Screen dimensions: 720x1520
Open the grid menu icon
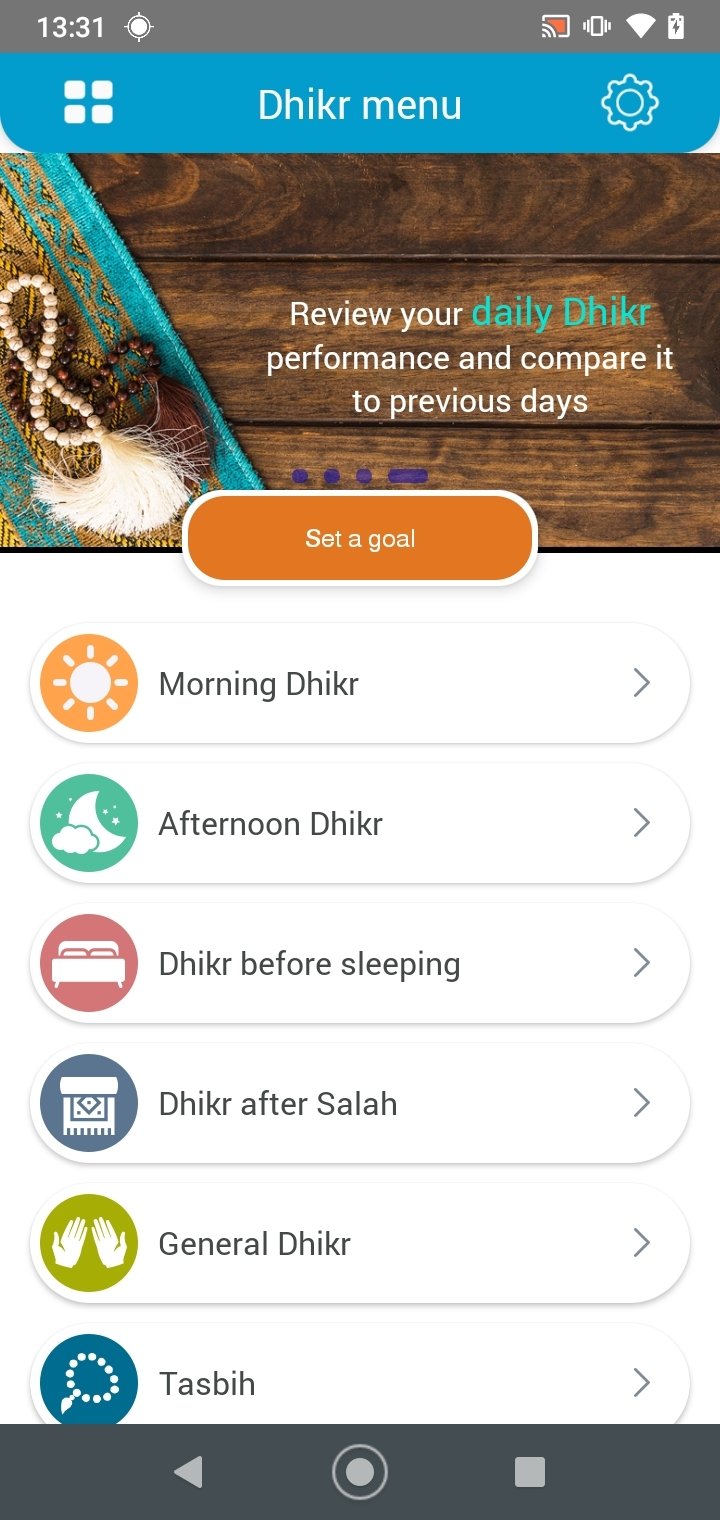click(x=88, y=103)
